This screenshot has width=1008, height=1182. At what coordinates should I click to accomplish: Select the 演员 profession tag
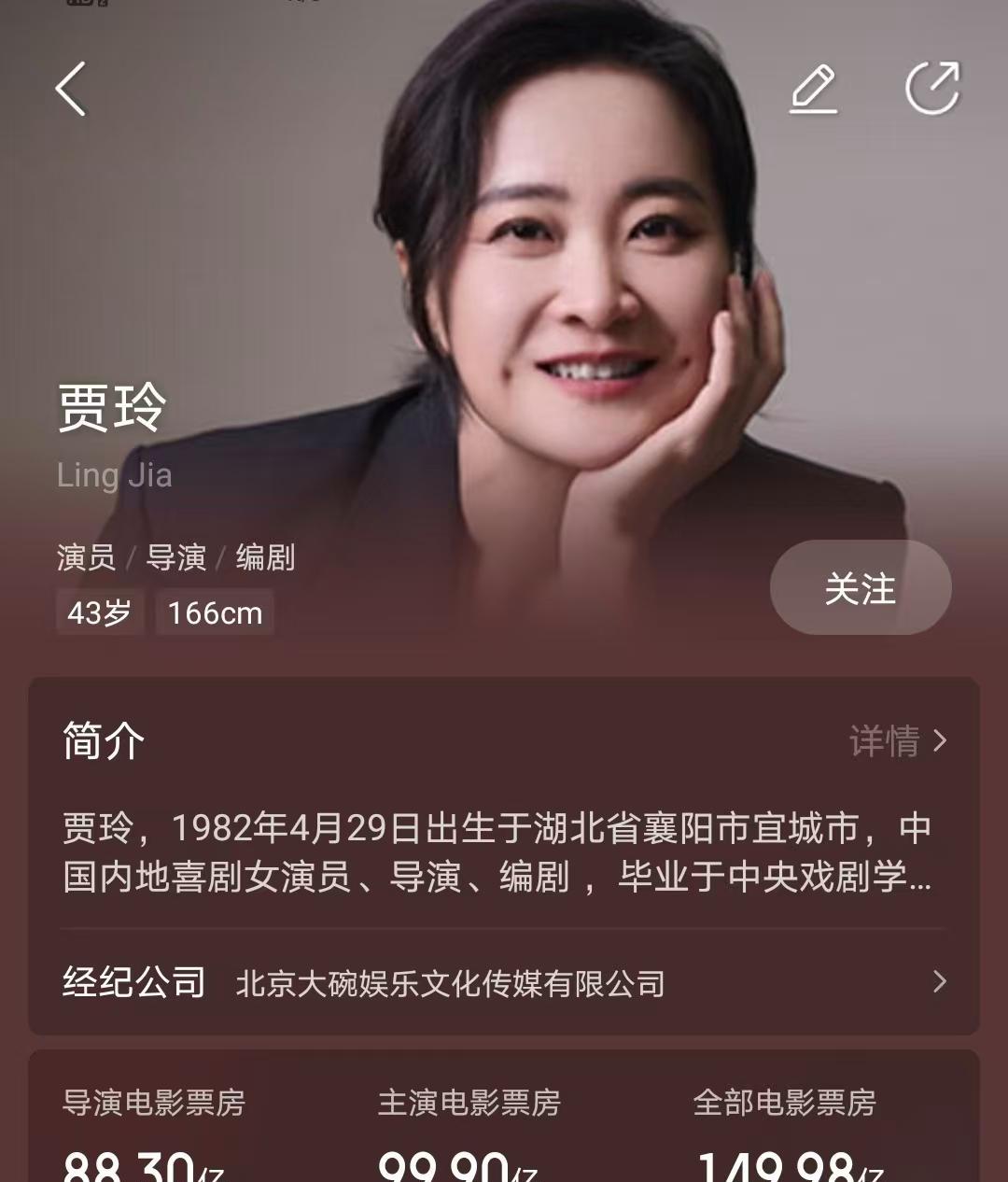tap(85, 557)
